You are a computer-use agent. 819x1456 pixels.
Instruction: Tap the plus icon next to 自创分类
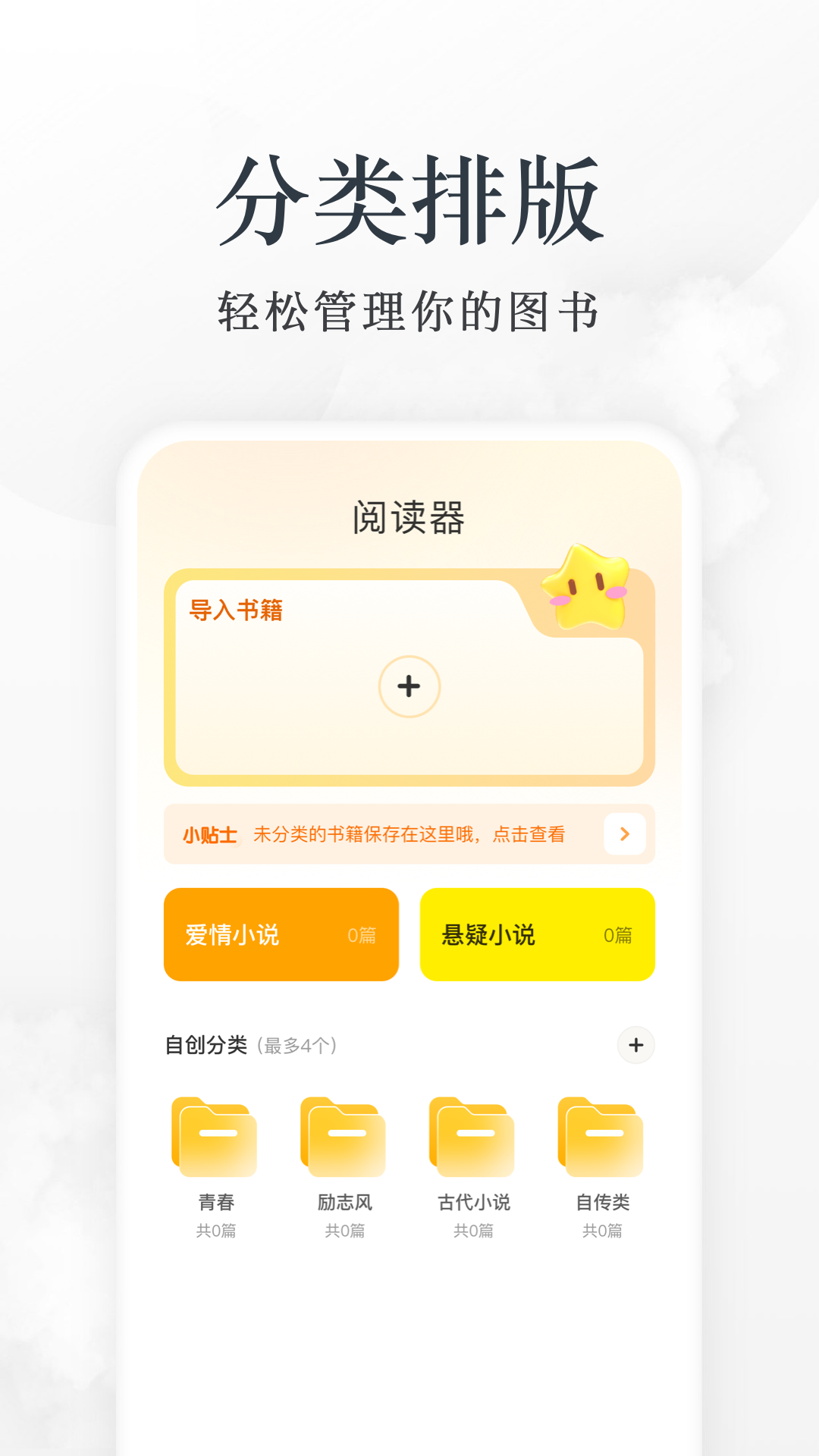[637, 1045]
